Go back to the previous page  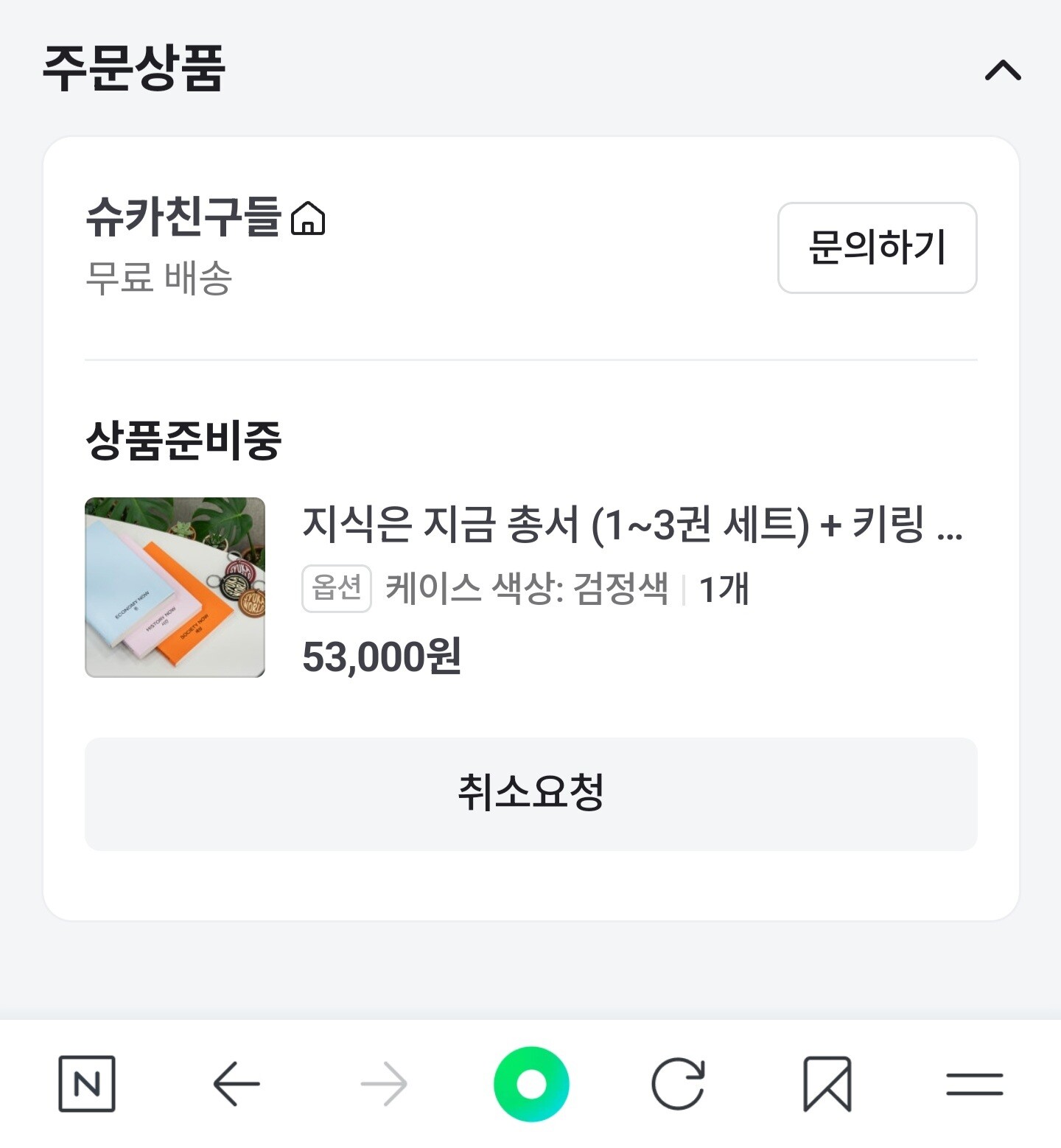[236, 1083]
